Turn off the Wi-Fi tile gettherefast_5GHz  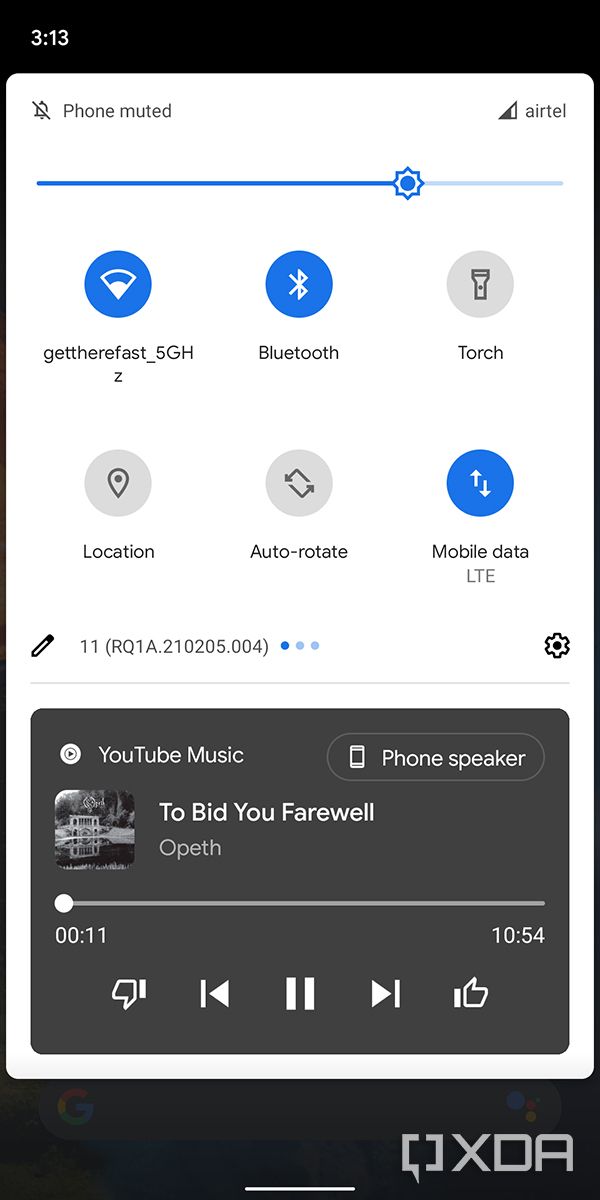118,284
